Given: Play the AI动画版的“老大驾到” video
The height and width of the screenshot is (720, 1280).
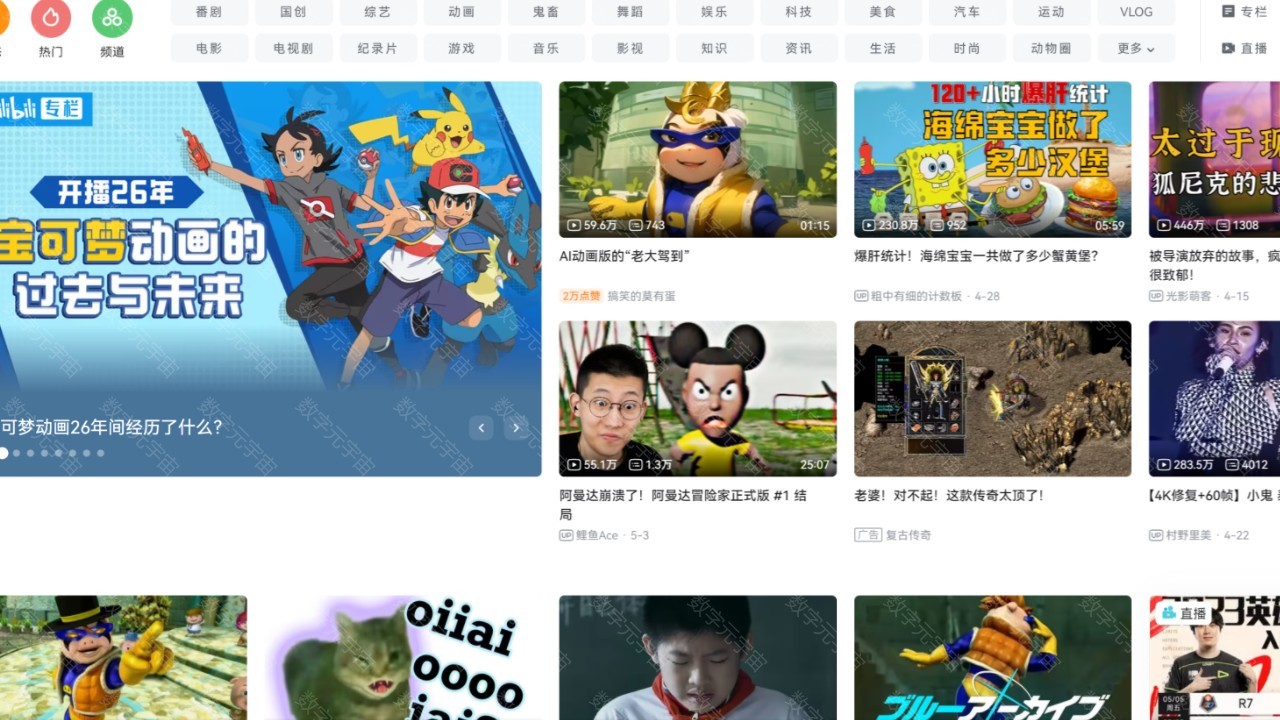Looking at the screenshot, I should point(697,160).
